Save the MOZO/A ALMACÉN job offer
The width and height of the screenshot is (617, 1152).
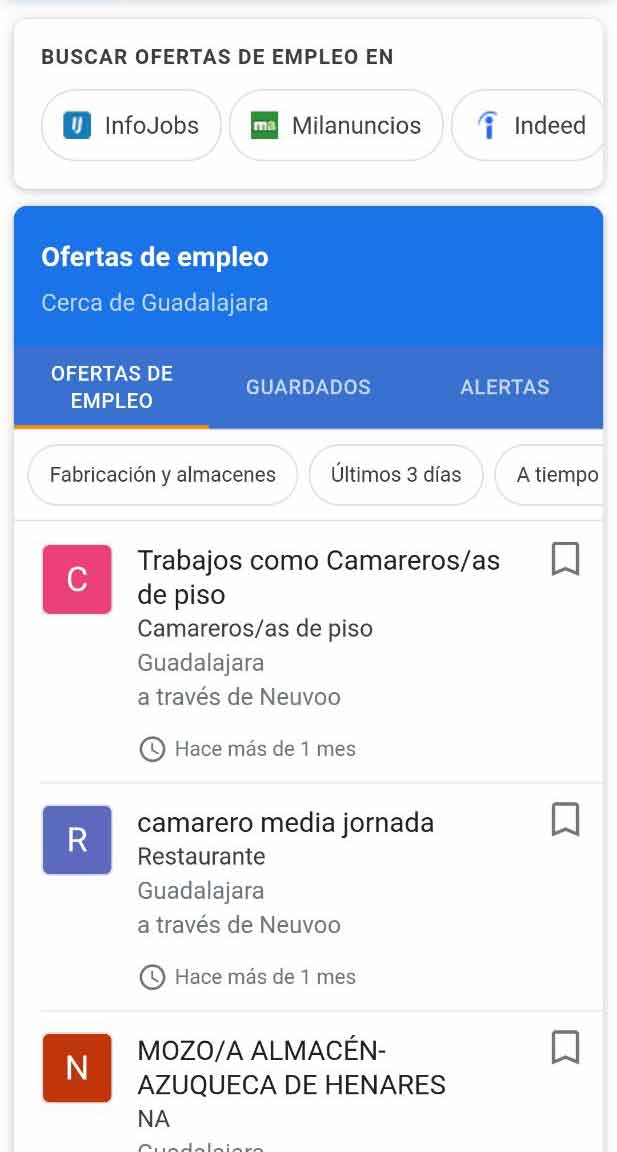click(565, 1047)
